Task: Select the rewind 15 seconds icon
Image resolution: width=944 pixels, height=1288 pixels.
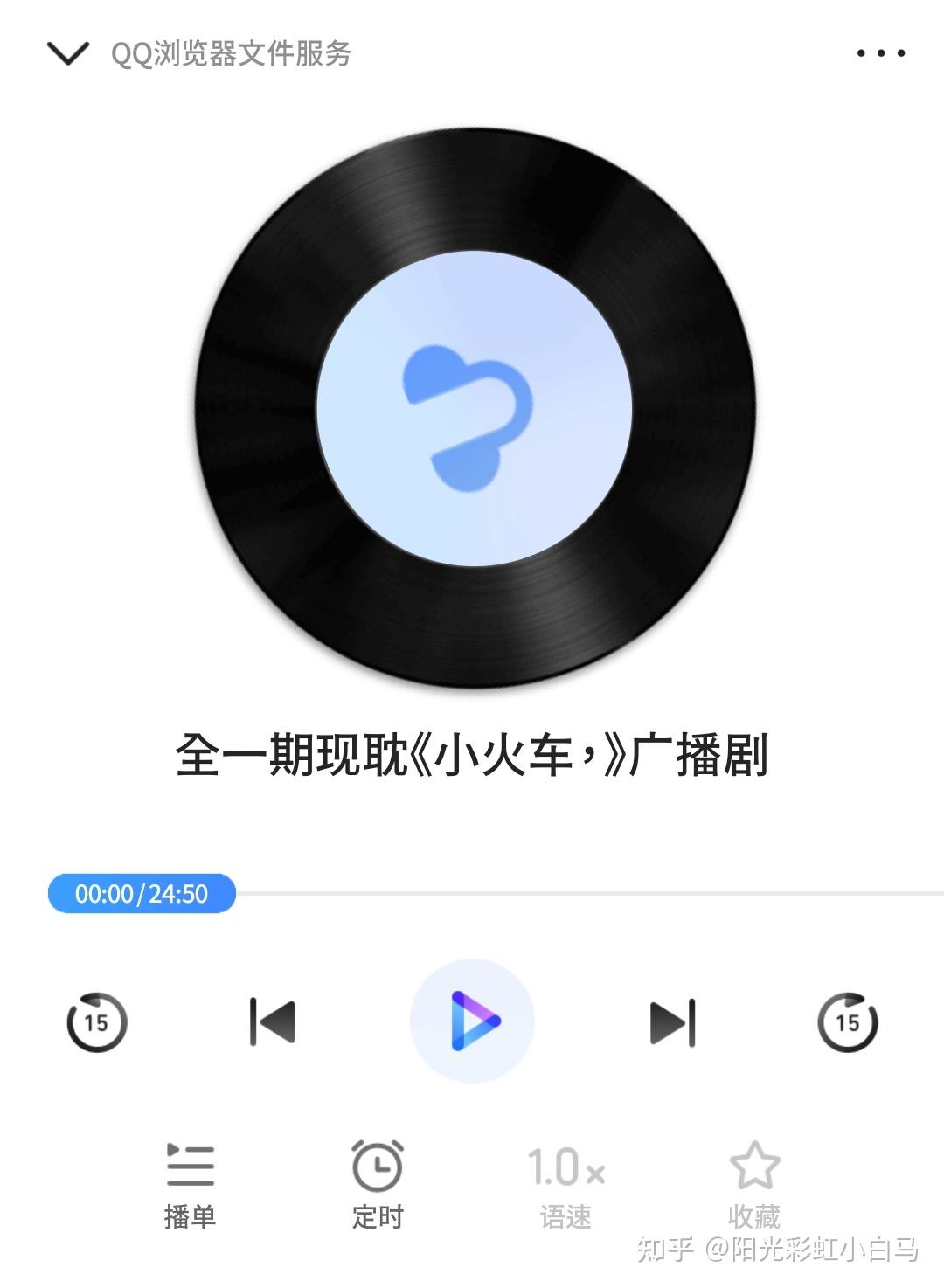Action: (94, 1021)
